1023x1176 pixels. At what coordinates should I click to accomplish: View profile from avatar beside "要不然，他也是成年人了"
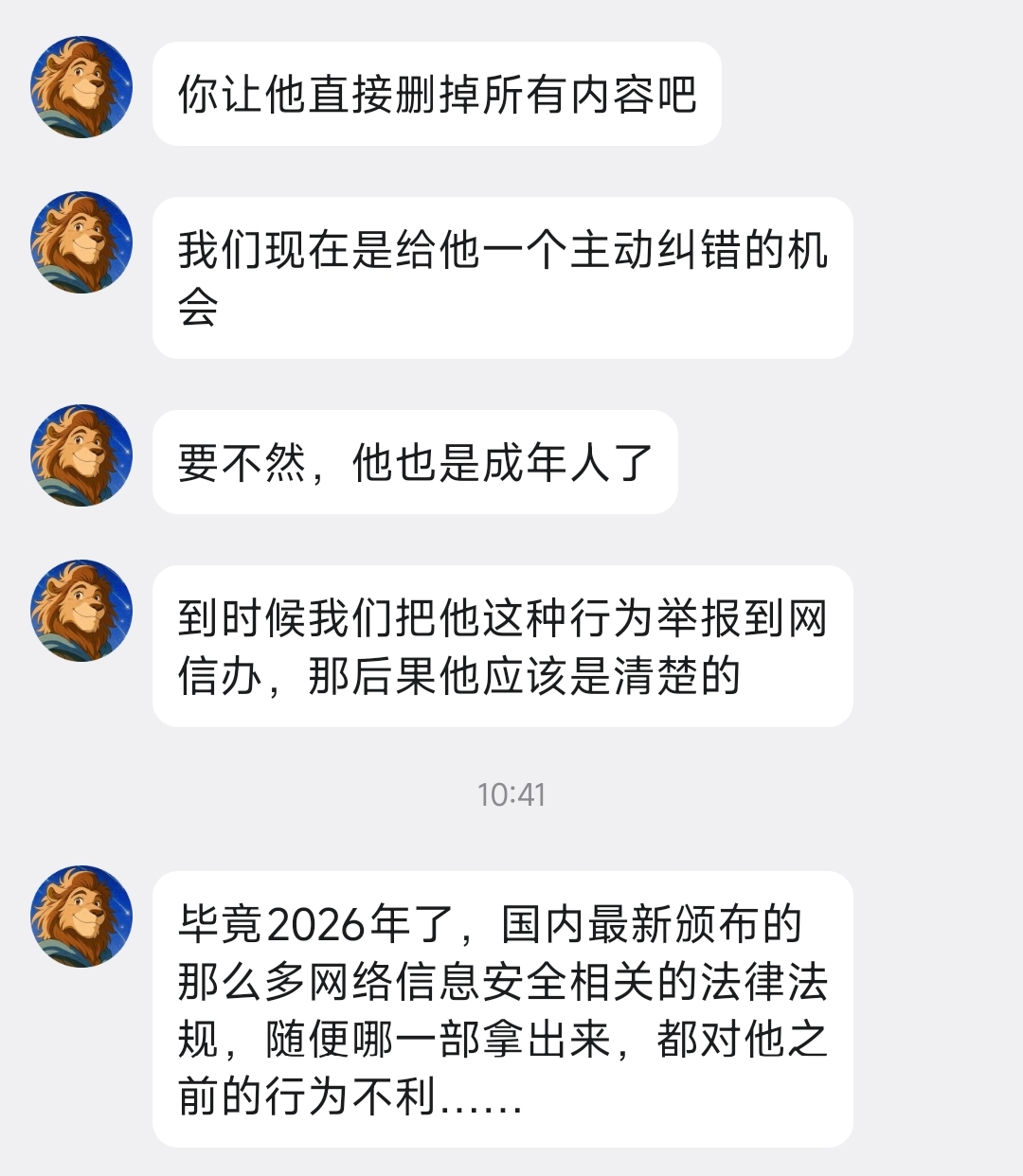81,455
